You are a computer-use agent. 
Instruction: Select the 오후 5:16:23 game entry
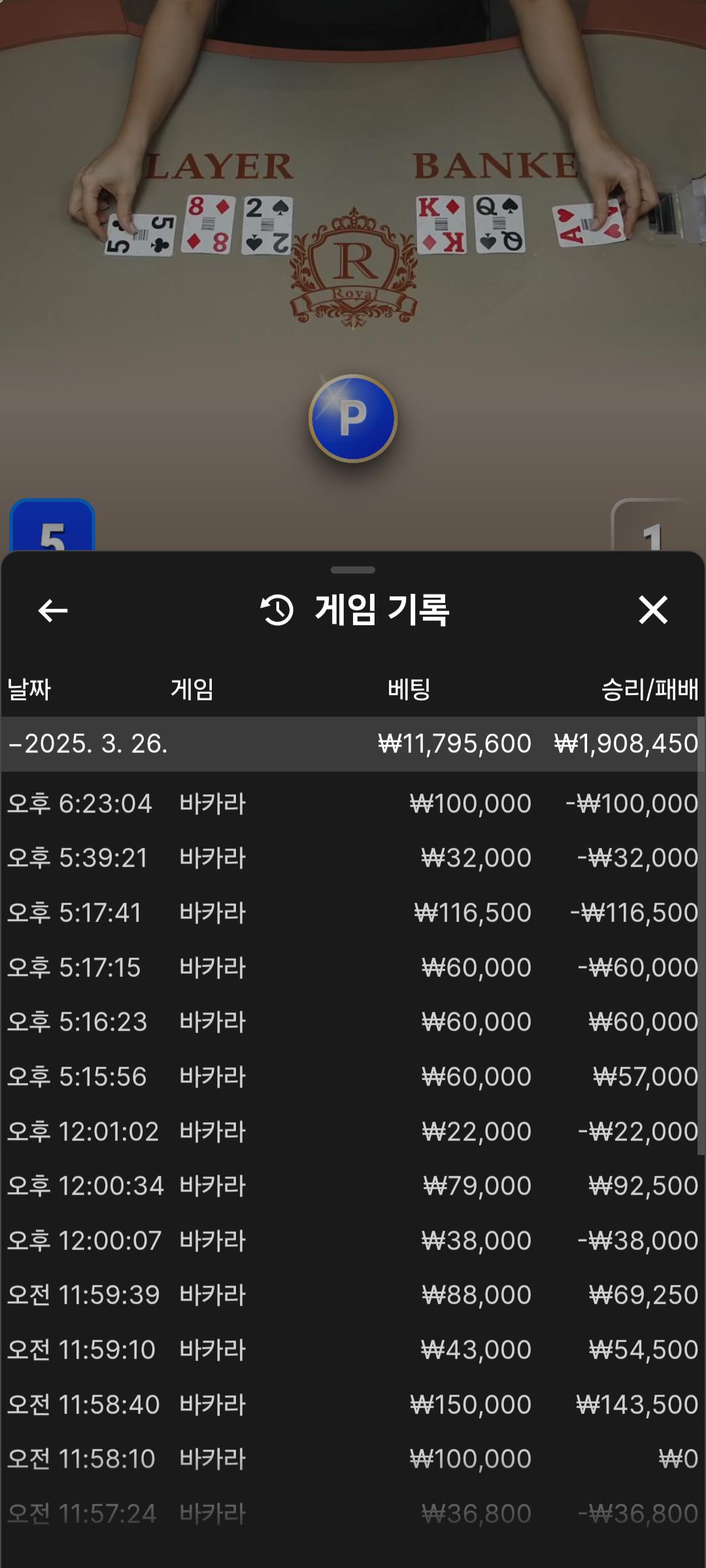(352, 1022)
